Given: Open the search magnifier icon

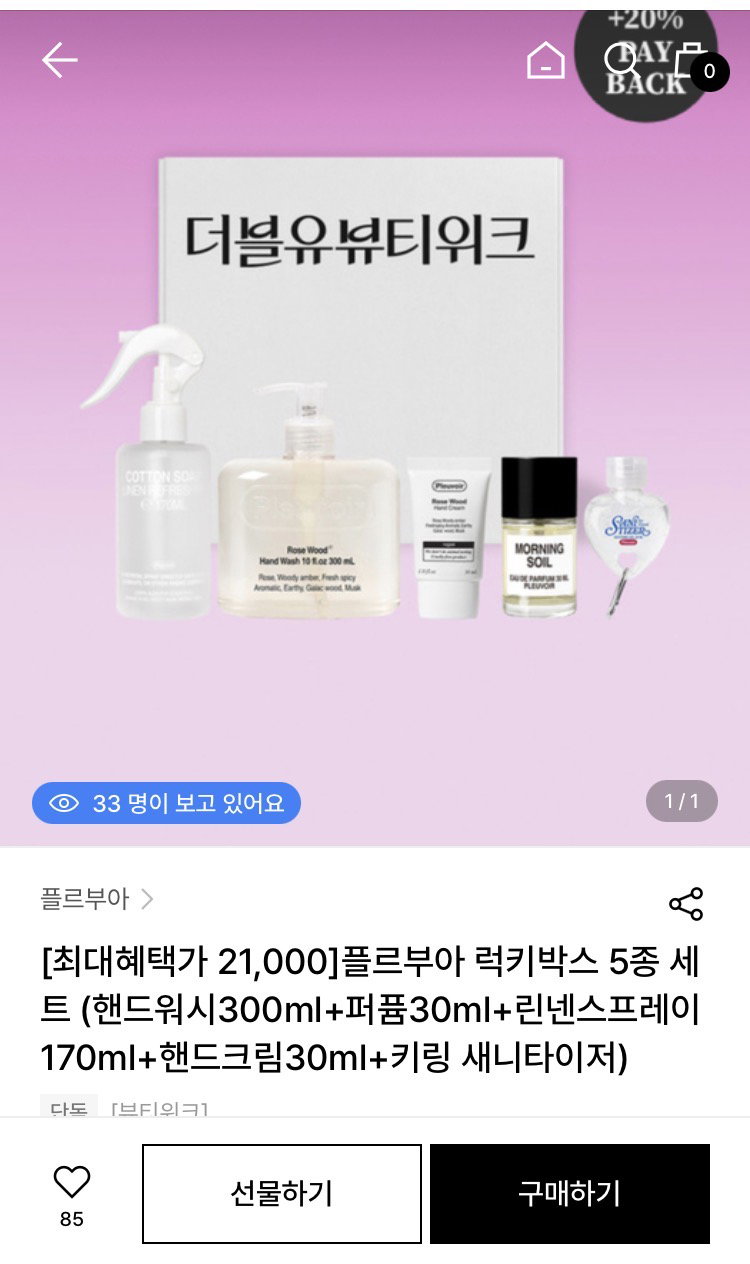Looking at the screenshot, I should [x=622, y=61].
